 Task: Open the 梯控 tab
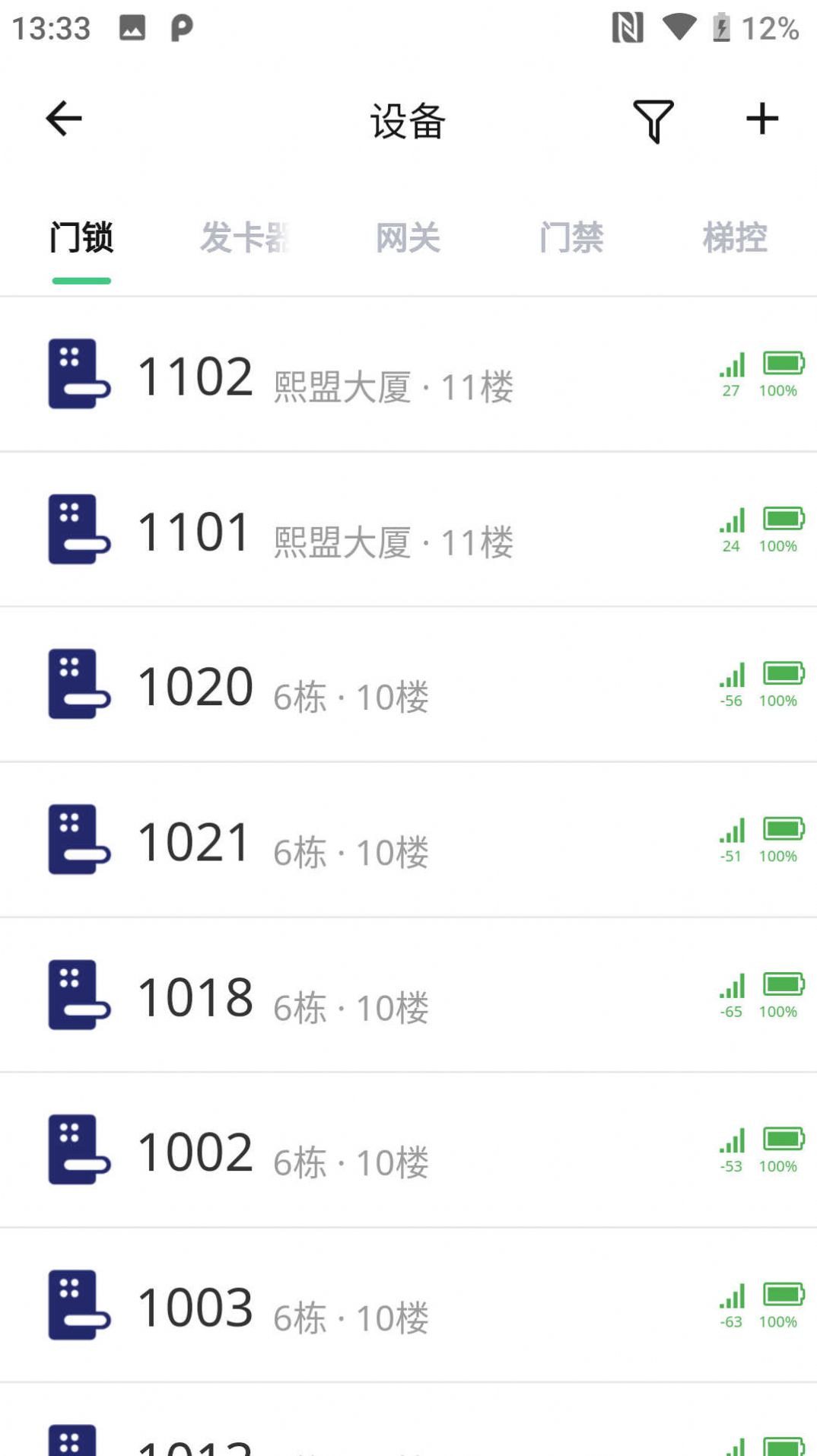coord(734,238)
